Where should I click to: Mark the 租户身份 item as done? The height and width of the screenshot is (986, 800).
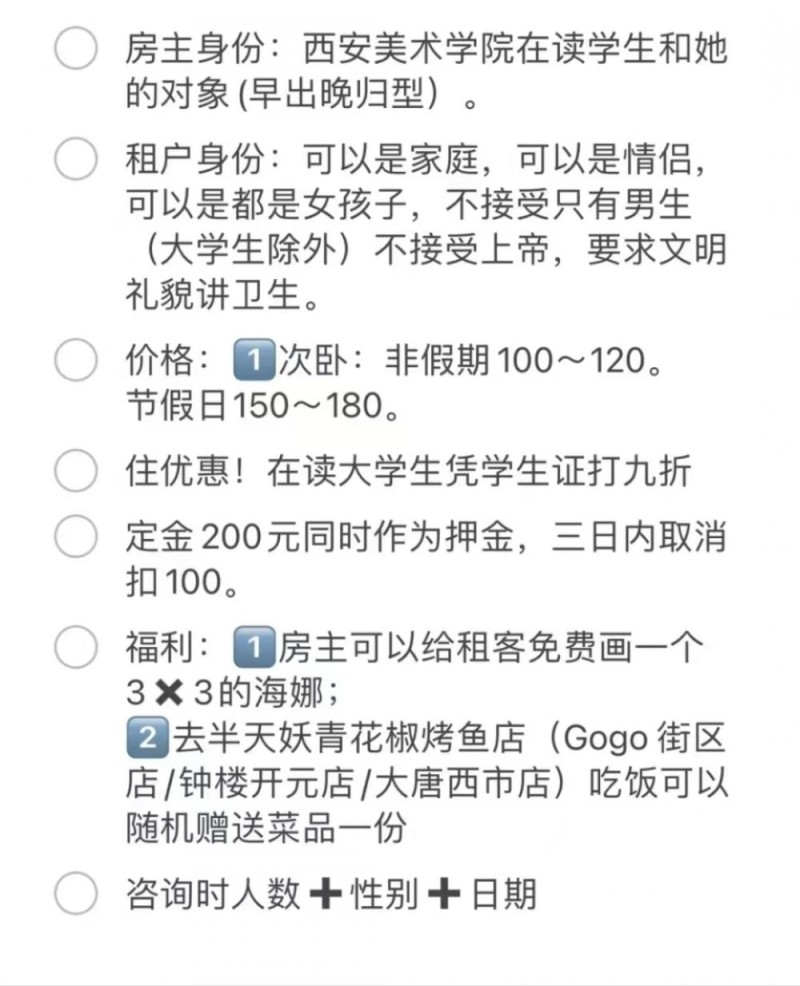pos(76,160)
